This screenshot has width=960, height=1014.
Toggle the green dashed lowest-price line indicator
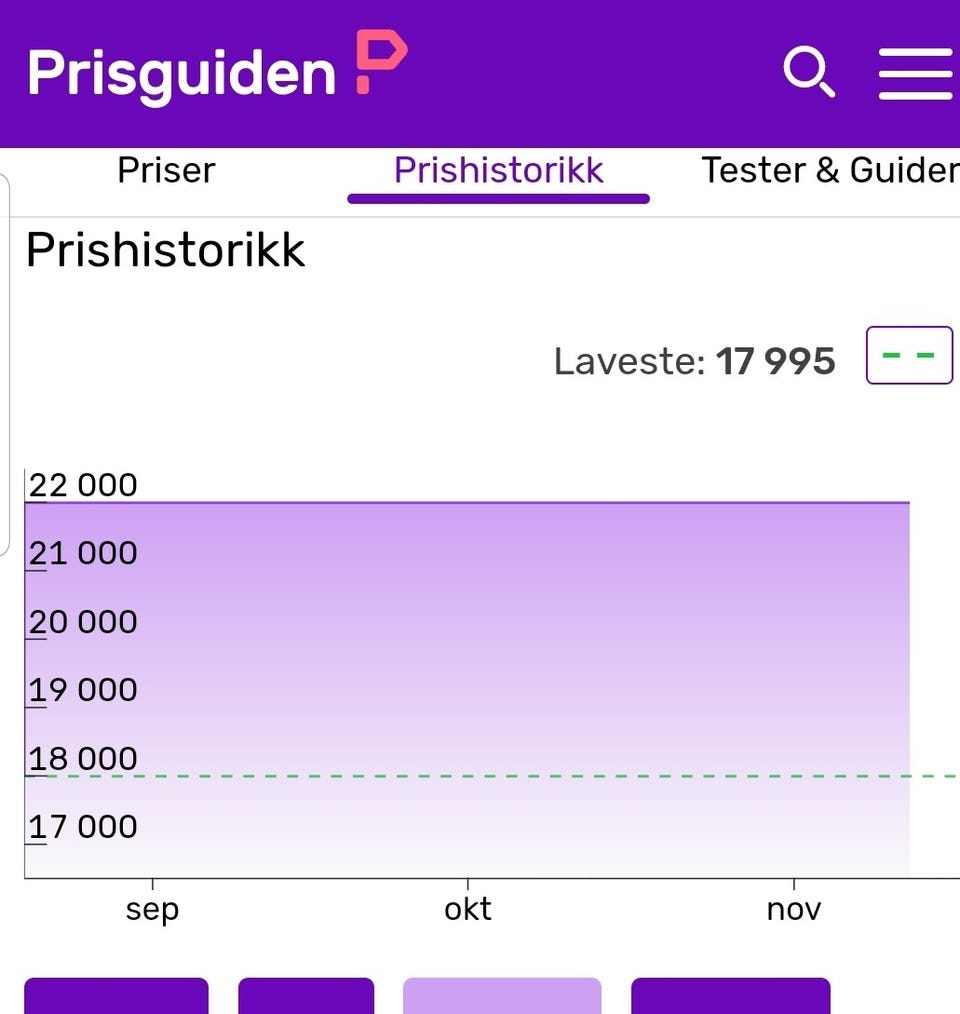pos(908,355)
